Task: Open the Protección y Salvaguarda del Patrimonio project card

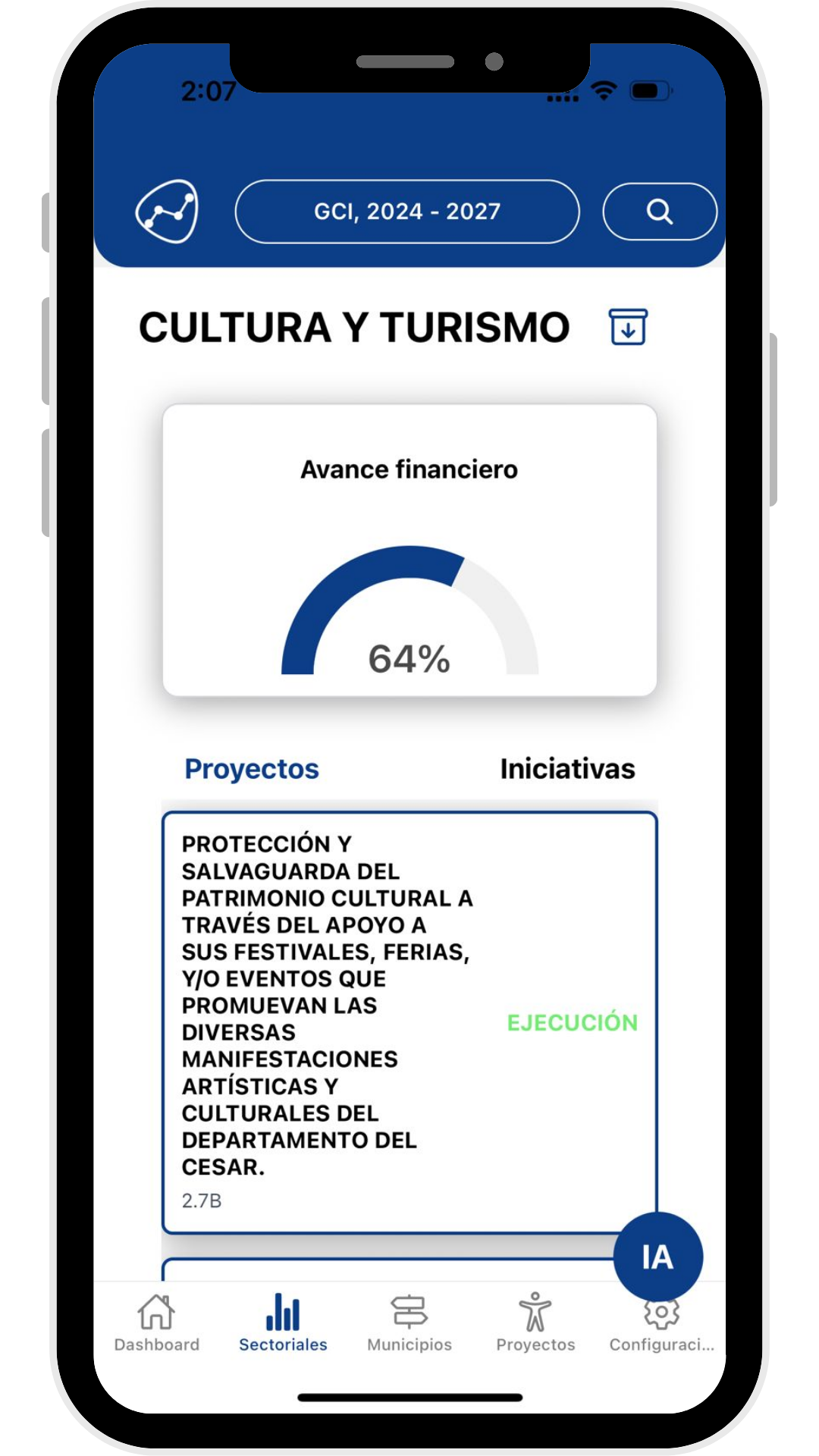Action: pos(409,1022)
